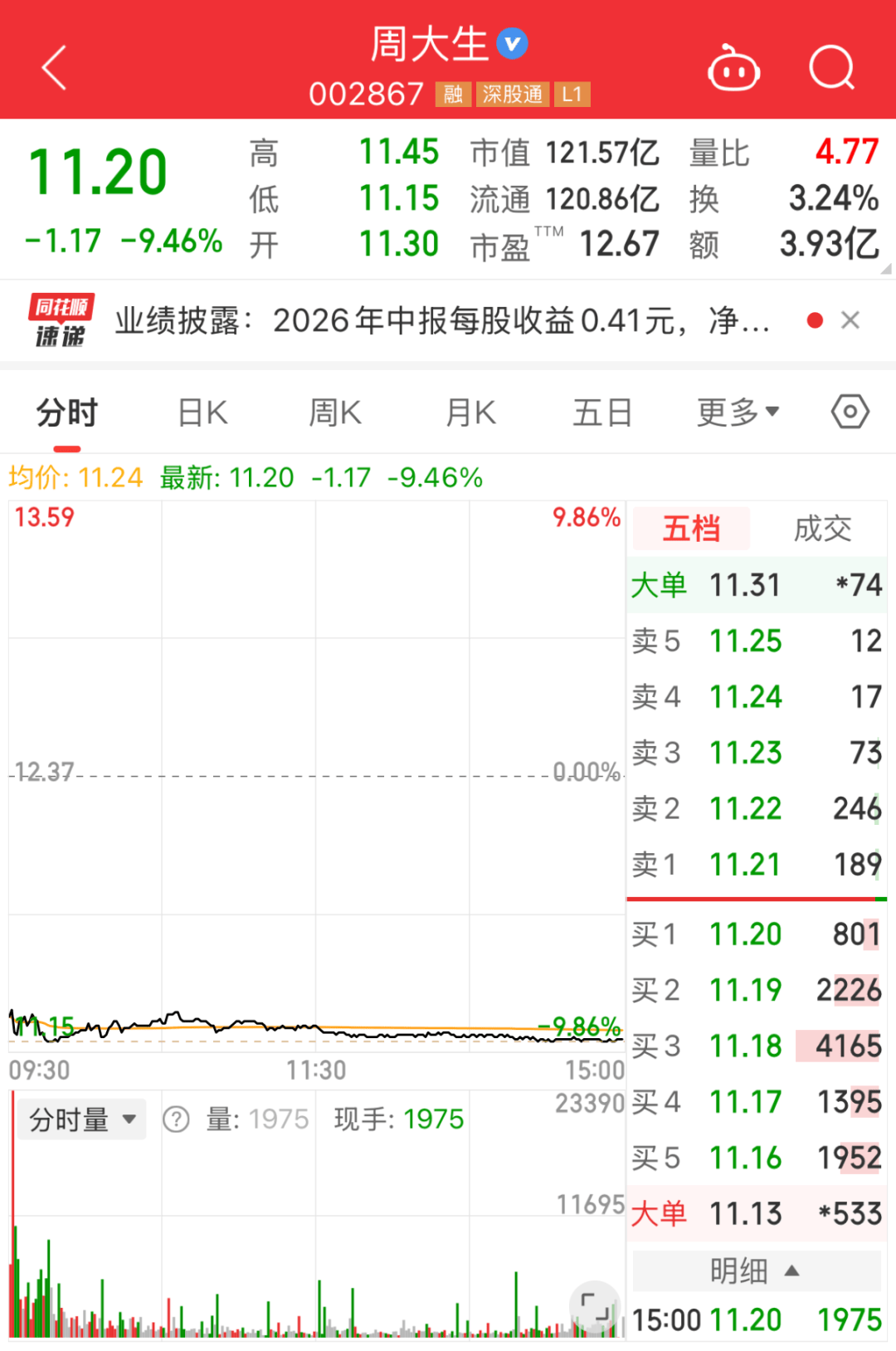Open the robot assistant icon
The image size is (896, 1351).
pos(733,68)
